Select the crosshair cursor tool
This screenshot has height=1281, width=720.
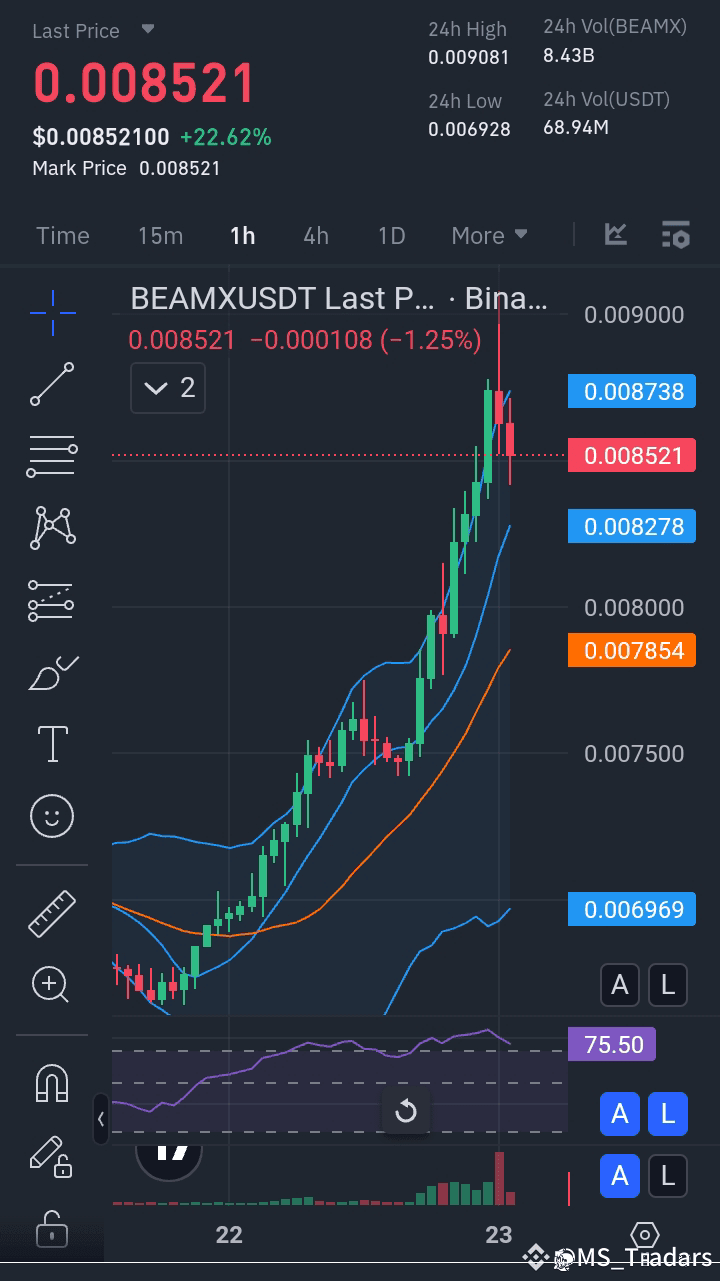click(x=52, y=311)
